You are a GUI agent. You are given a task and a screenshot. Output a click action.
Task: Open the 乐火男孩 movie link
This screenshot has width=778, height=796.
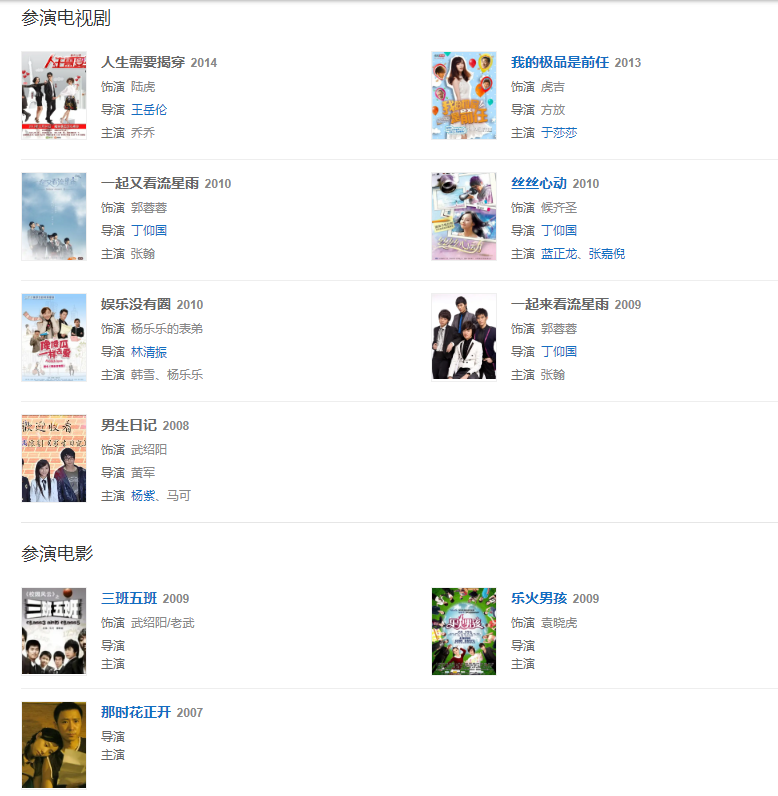[539, 598]
